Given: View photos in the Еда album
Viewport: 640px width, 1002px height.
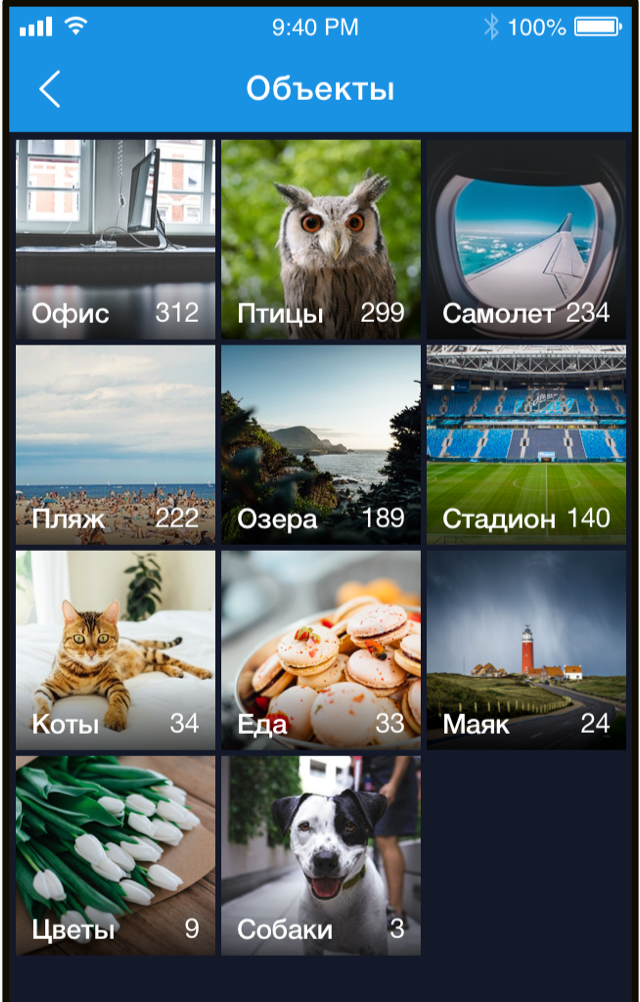Looking at the screenshot, I should tap(321, 650).
